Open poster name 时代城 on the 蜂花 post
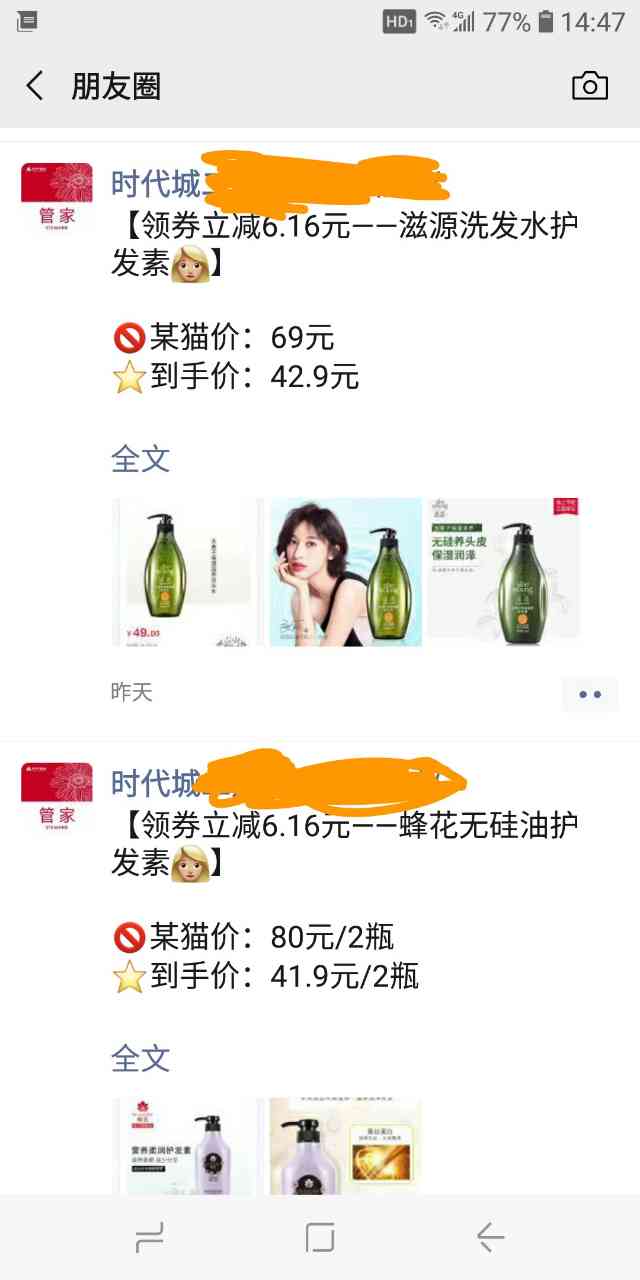 coord(155,783)
